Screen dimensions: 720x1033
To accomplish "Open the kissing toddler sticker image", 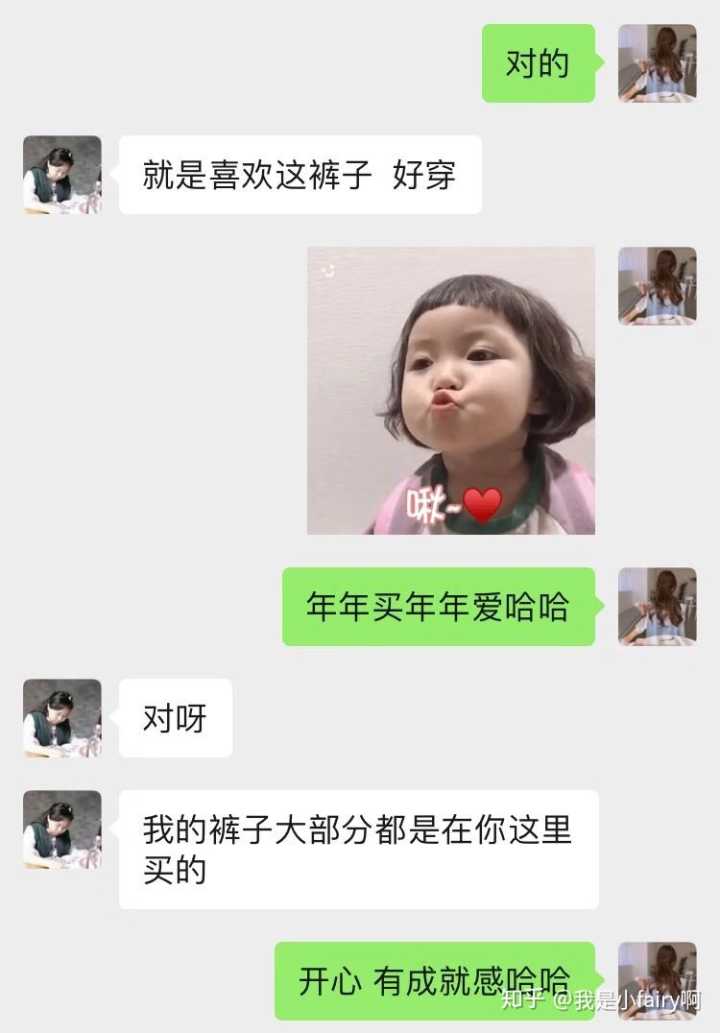I will point(450,390).
